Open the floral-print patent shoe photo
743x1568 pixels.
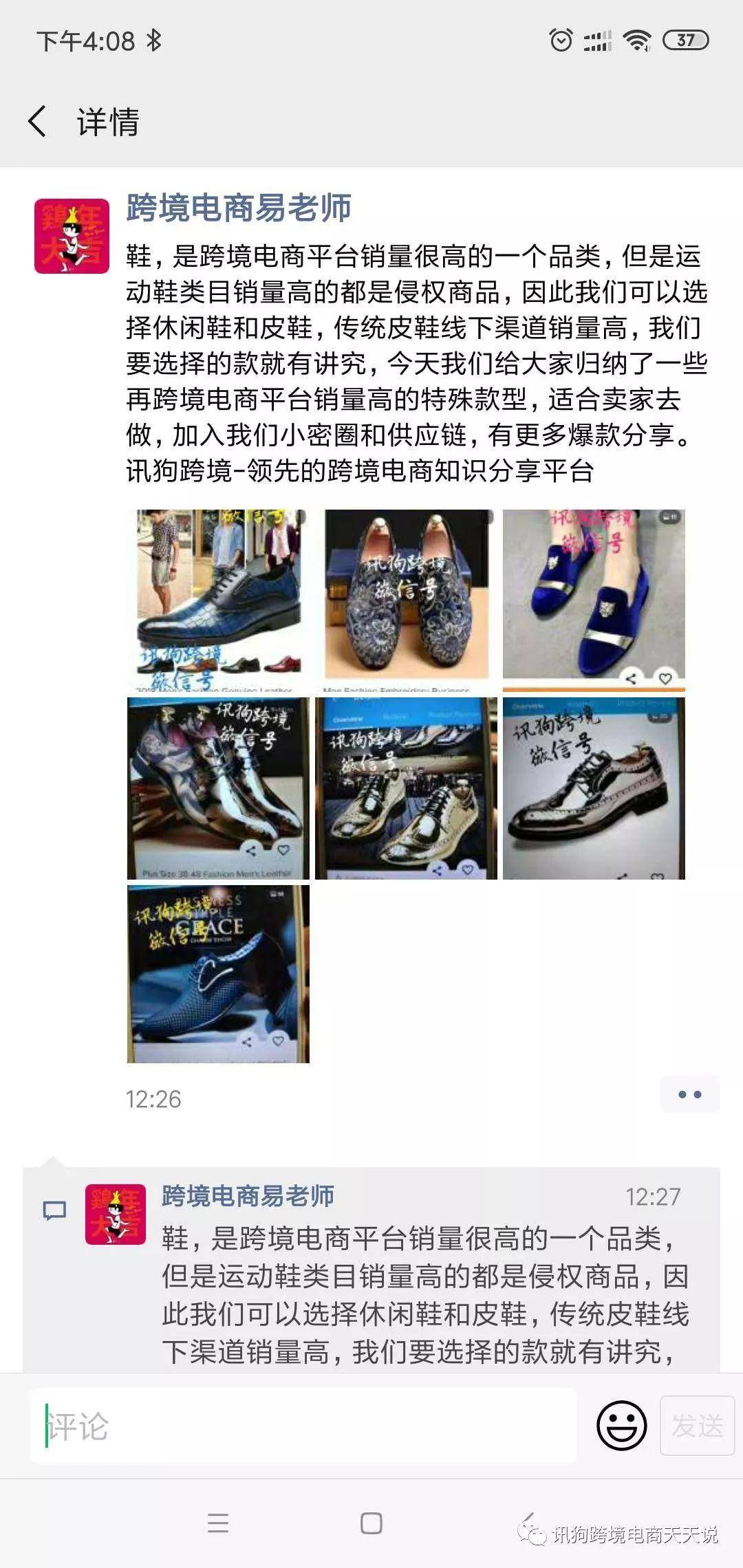pyautogui.click(x=218, y=788)
